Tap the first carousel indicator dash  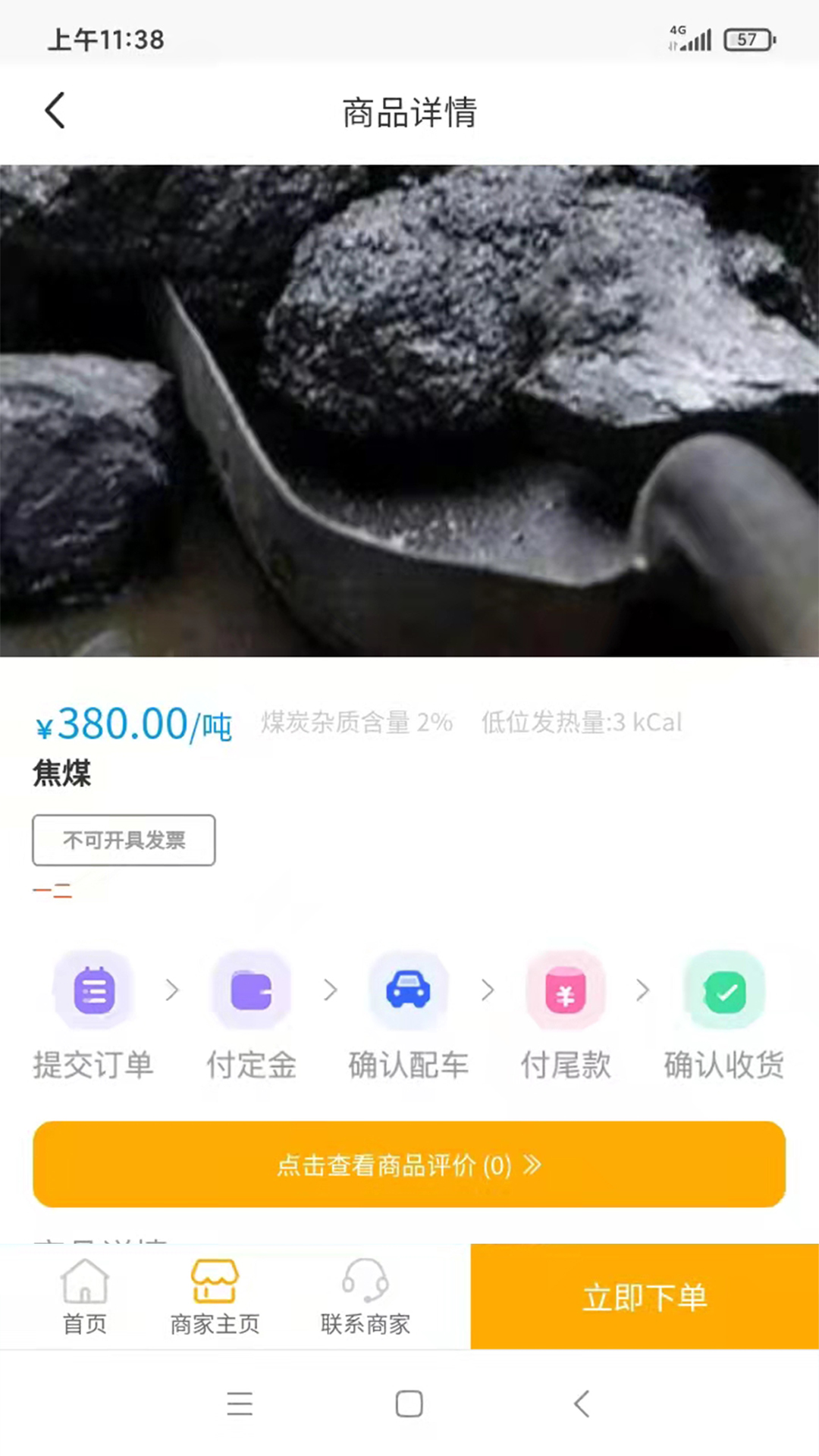click(44, 890)
